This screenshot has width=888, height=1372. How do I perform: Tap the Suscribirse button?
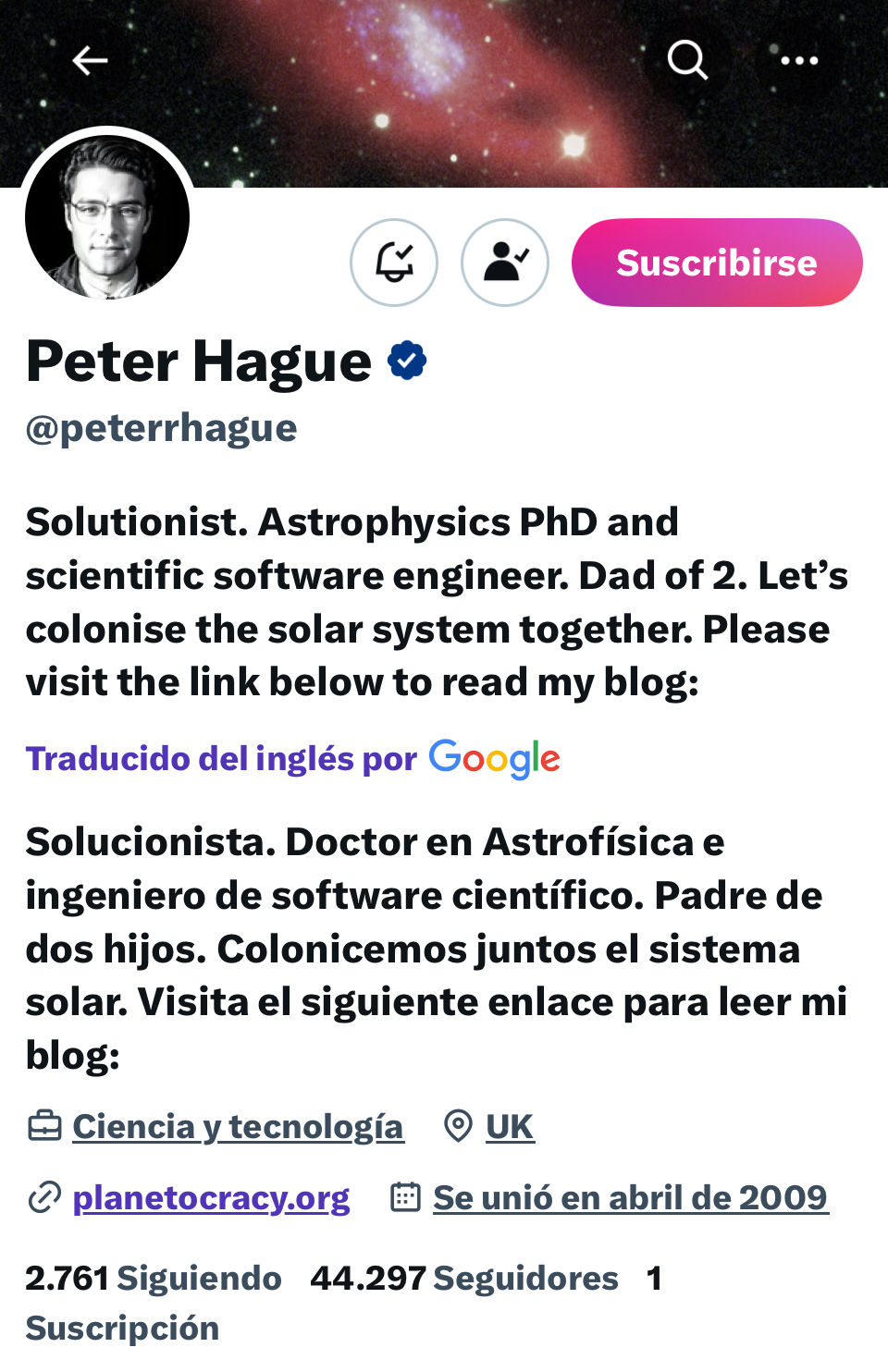point(717,263)
